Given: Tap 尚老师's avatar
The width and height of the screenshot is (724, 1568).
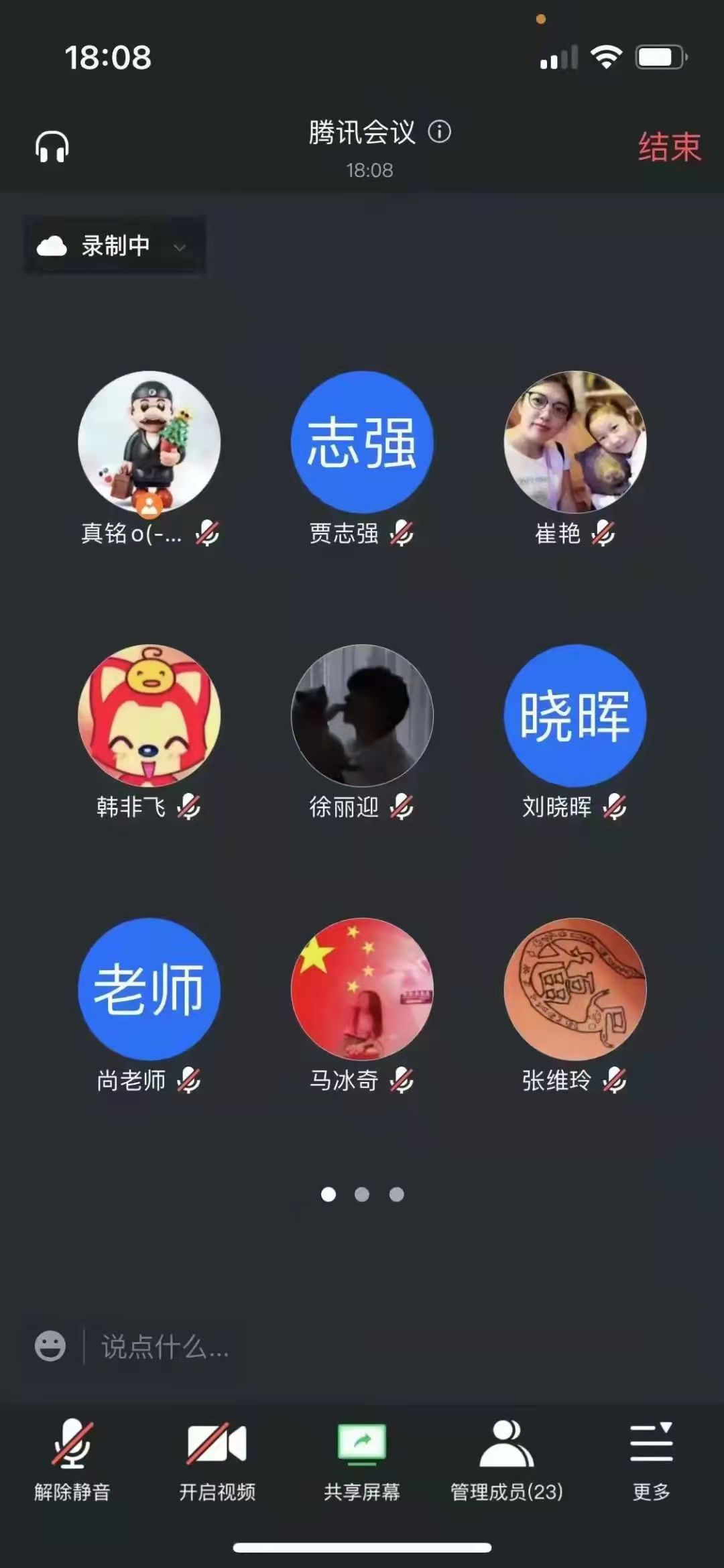Looking at the screenshot, I should [149, 989].
